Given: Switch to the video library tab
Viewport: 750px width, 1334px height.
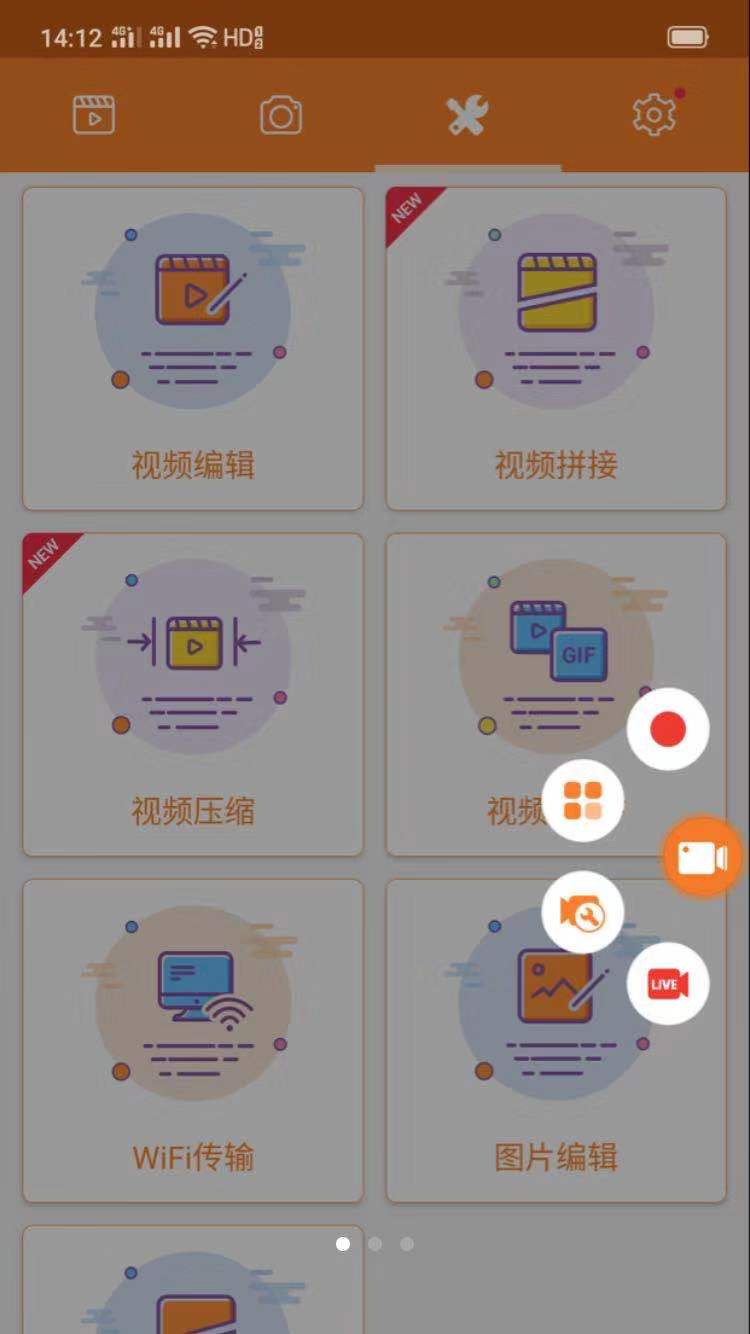Looking at the screenshot, I should point(94,116).
